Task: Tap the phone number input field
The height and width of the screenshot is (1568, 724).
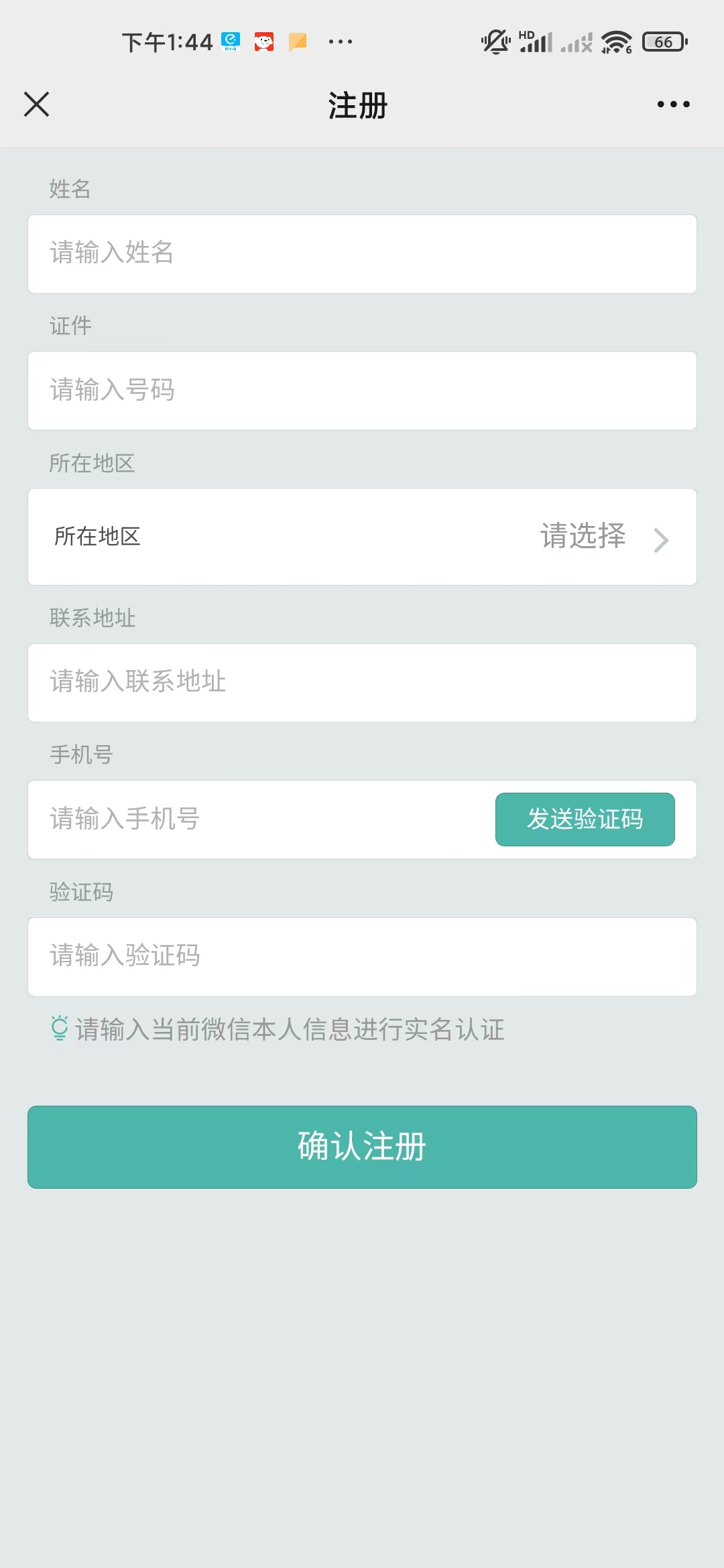Action: coord(261,820)
